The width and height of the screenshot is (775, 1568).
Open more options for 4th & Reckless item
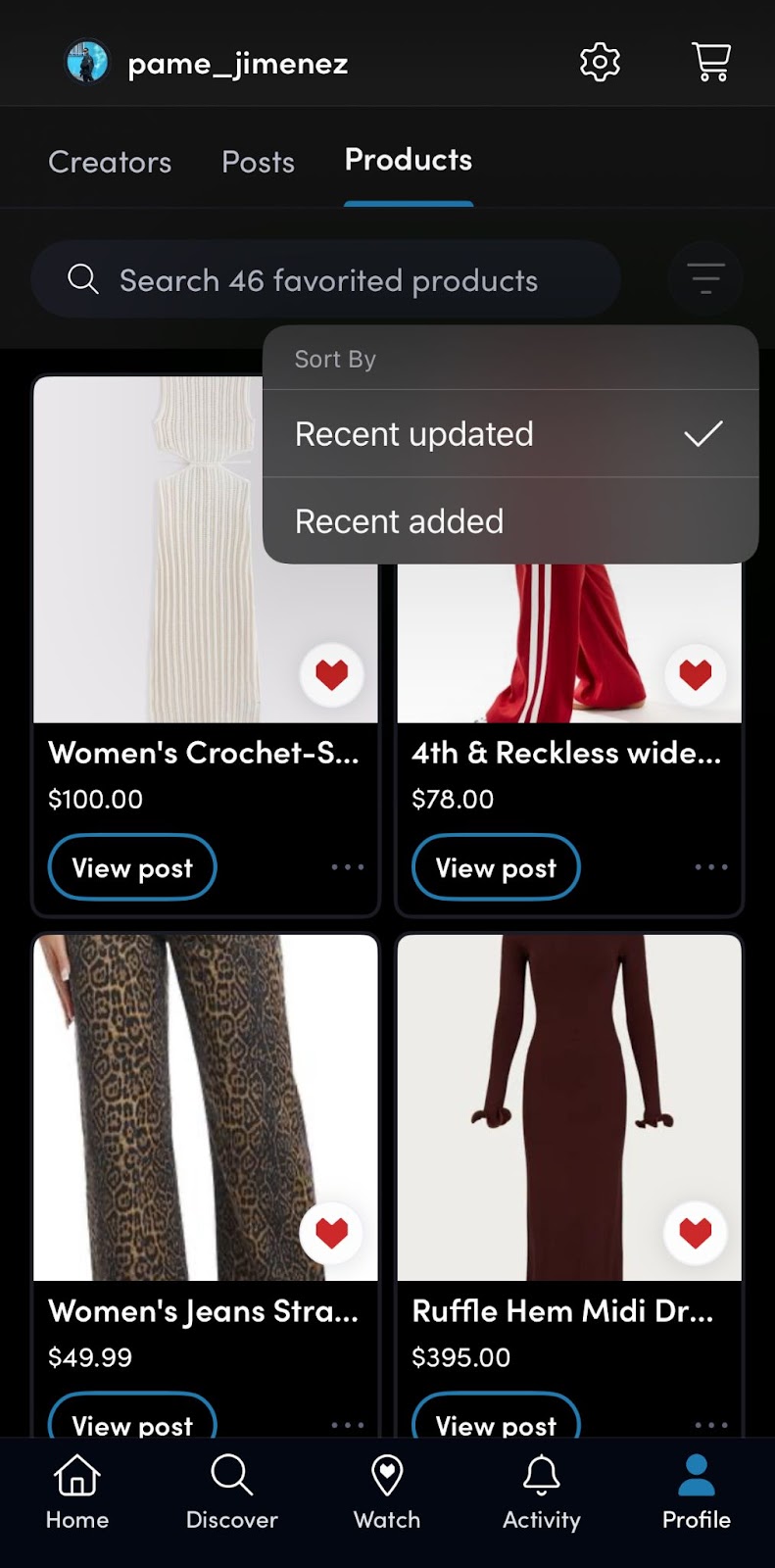[710, 867]
